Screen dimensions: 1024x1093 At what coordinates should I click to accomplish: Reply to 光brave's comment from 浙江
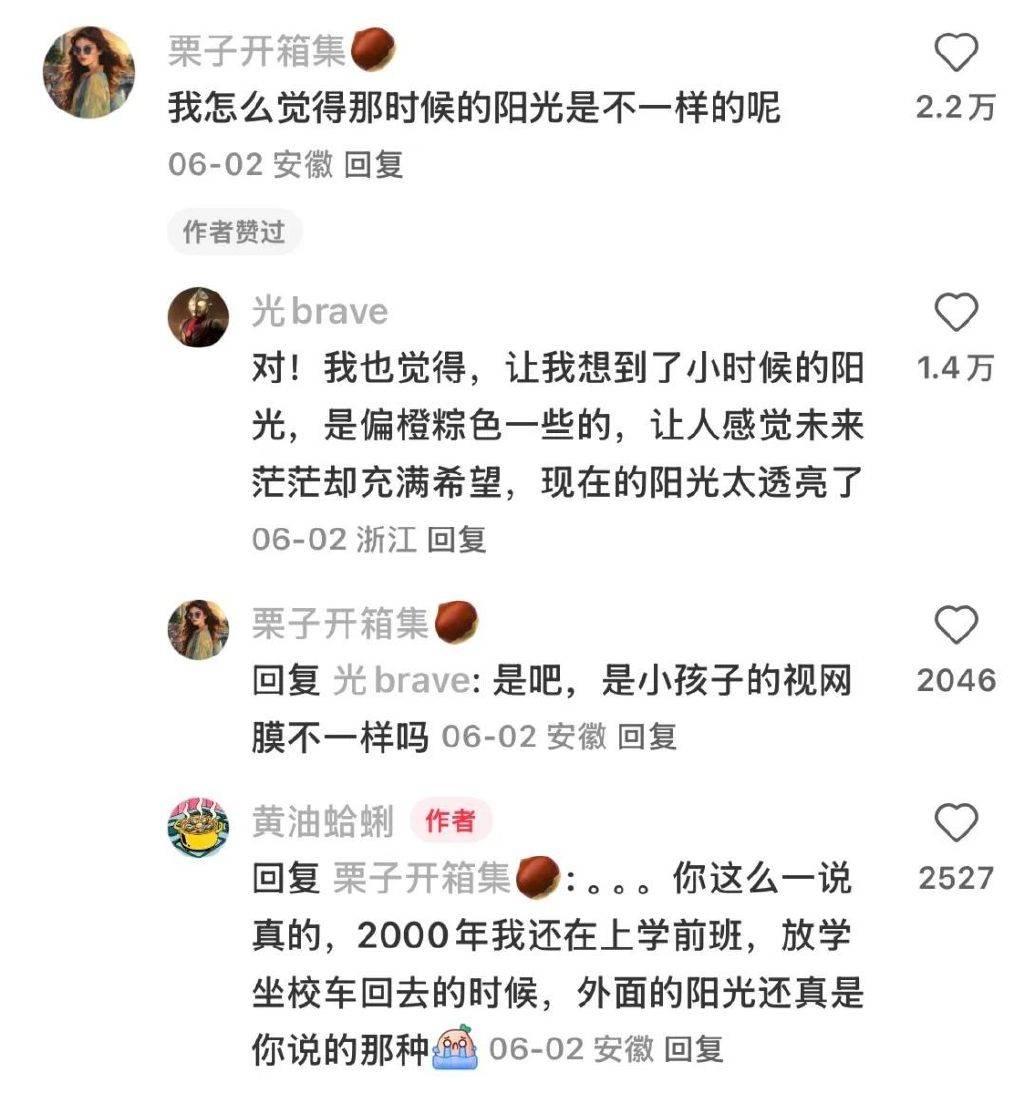456,539
